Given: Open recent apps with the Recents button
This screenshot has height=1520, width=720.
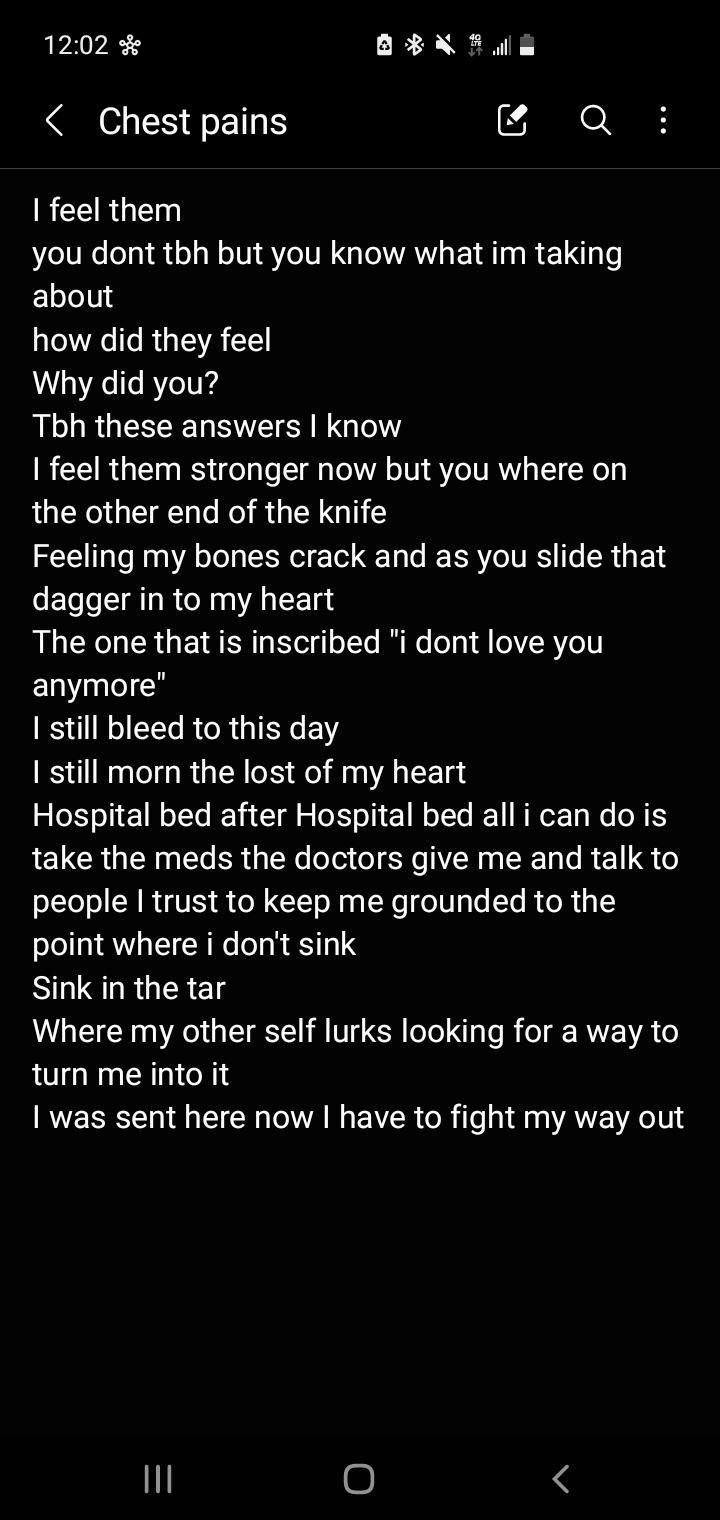Looking at the screenshot, I should coord(157,1478).
